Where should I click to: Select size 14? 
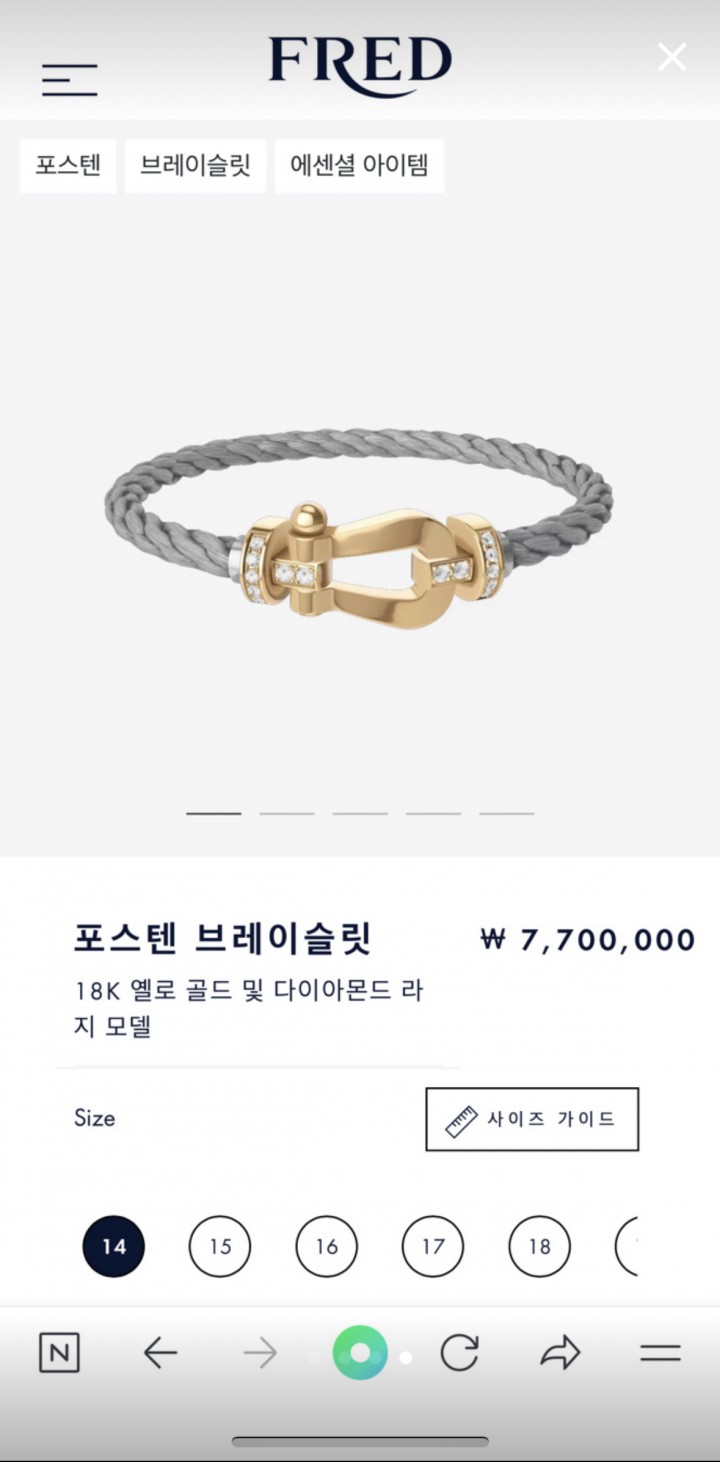pos(113,1246)
